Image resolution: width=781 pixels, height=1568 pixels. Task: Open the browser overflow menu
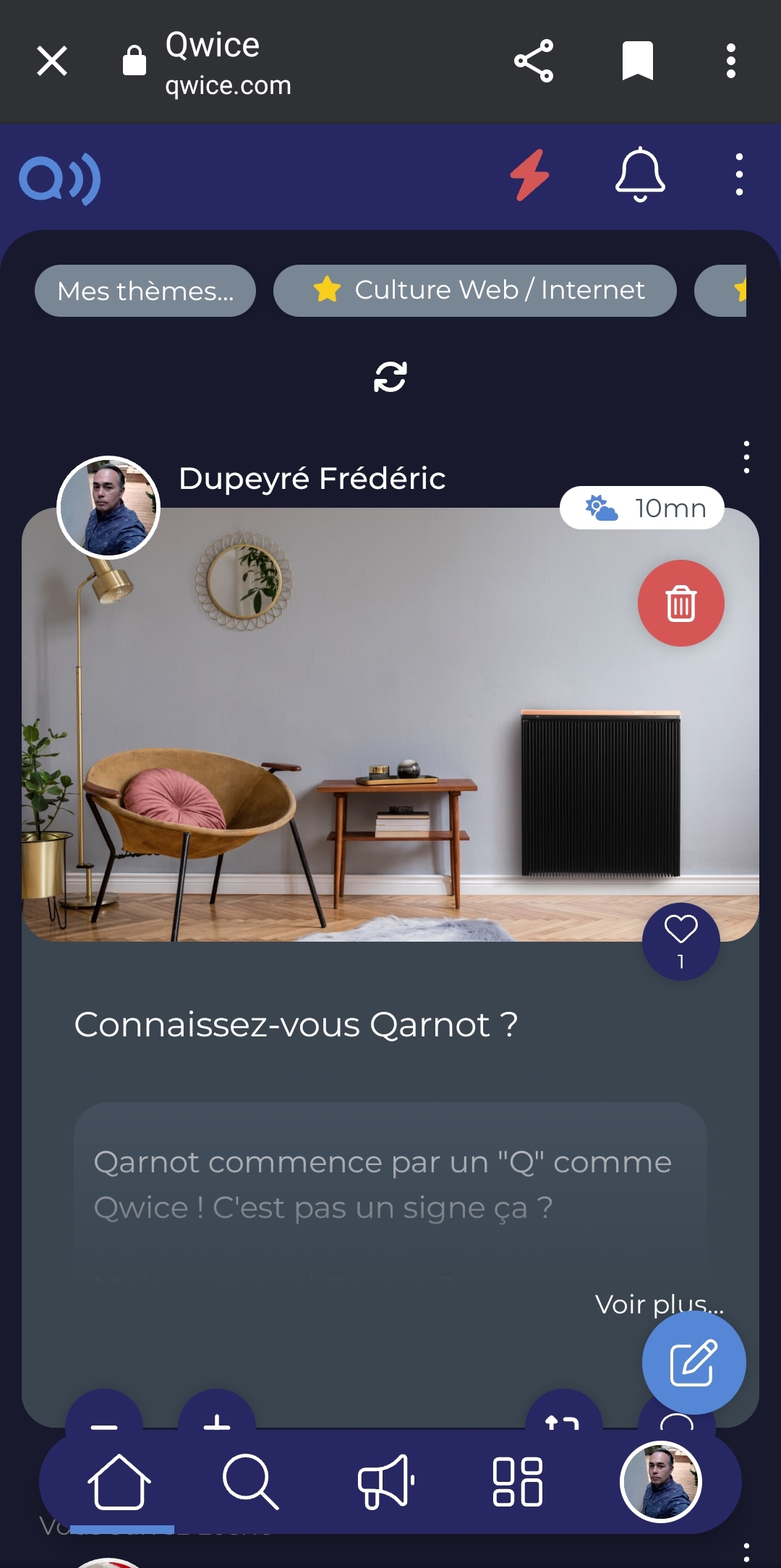click(x=731, y=61)
